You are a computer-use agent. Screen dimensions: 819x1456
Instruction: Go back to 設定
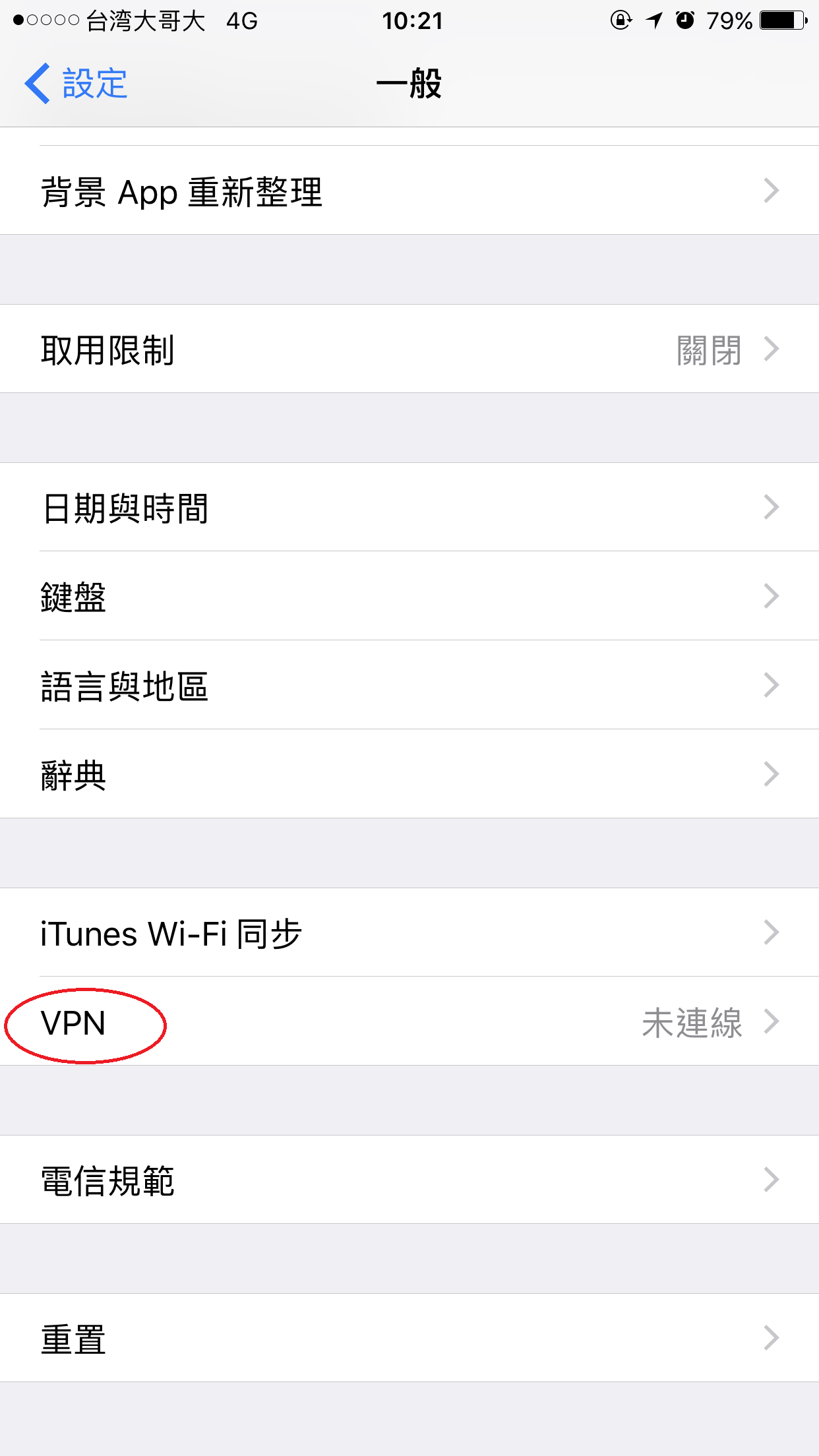point(76,84)
